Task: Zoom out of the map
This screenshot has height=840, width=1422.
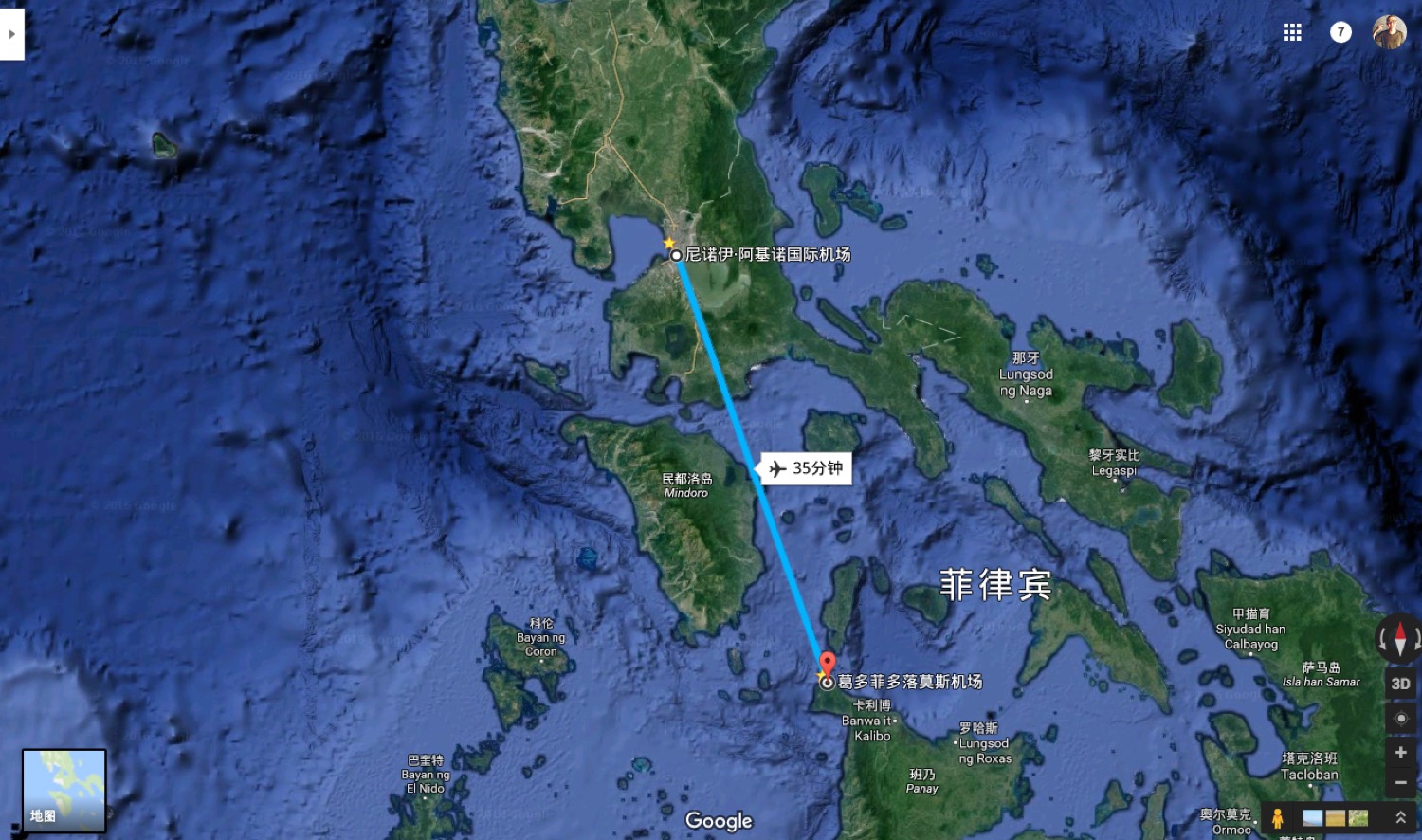Action: (1400, 783)
